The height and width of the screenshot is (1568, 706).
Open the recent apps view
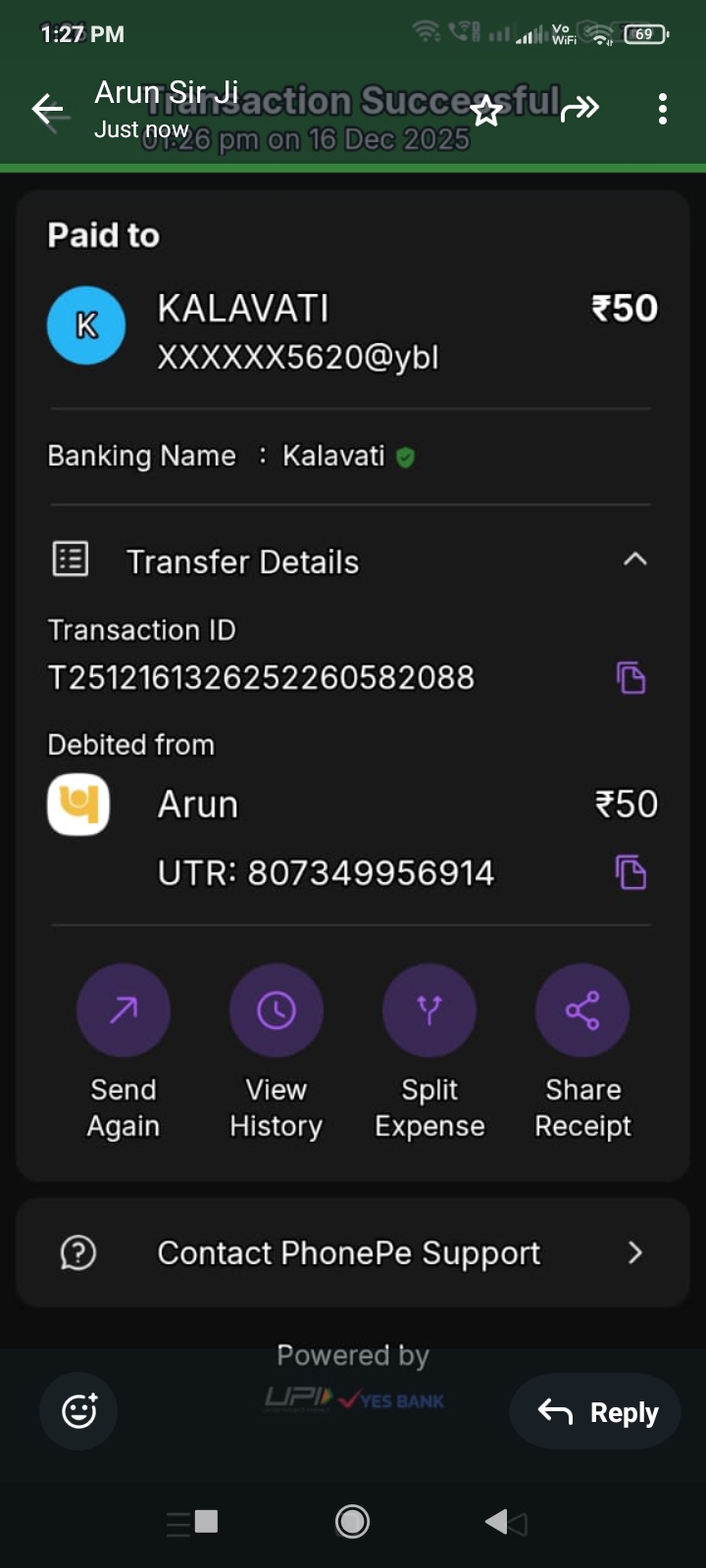tap(193, 1522)
